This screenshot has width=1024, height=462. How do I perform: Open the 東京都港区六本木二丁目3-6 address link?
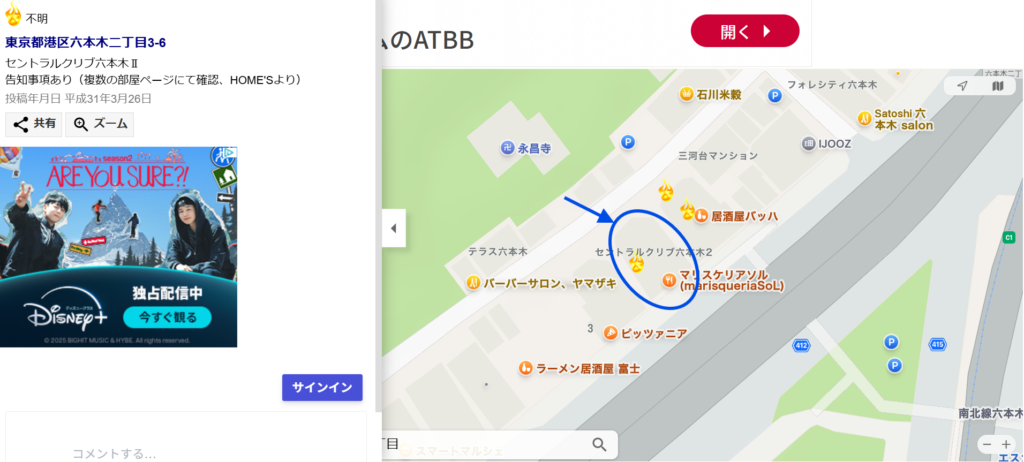pyautogui.click(x=86, y=42)
